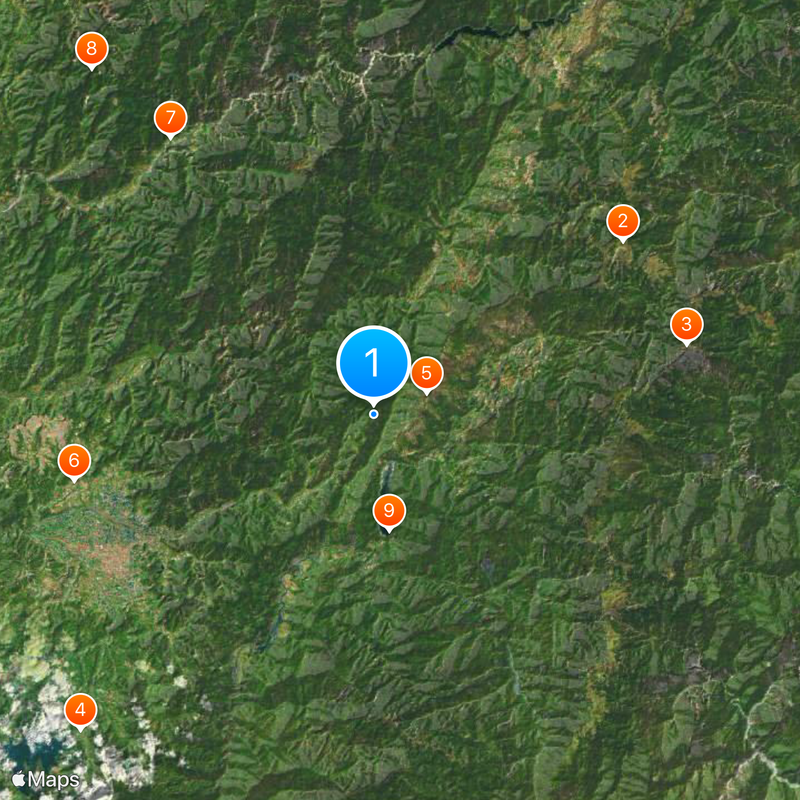
Task: Open orange map pin number 9
Action: [x=389, y=511]
